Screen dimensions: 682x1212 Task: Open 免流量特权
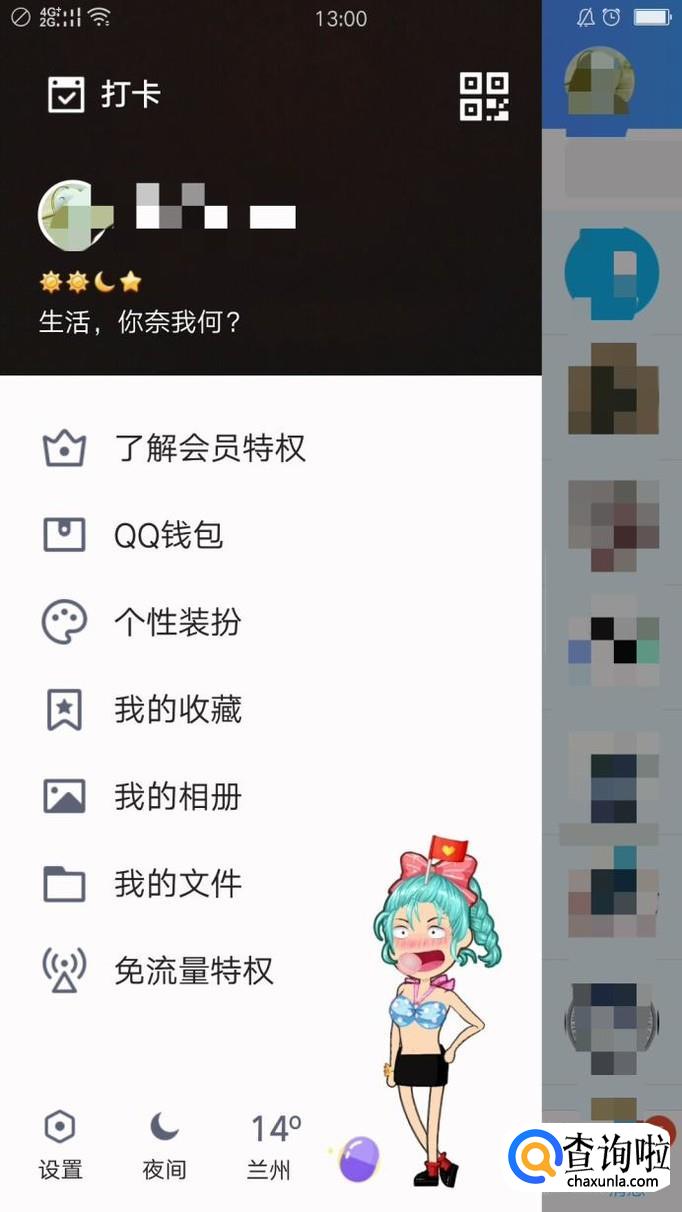point(193,971)
